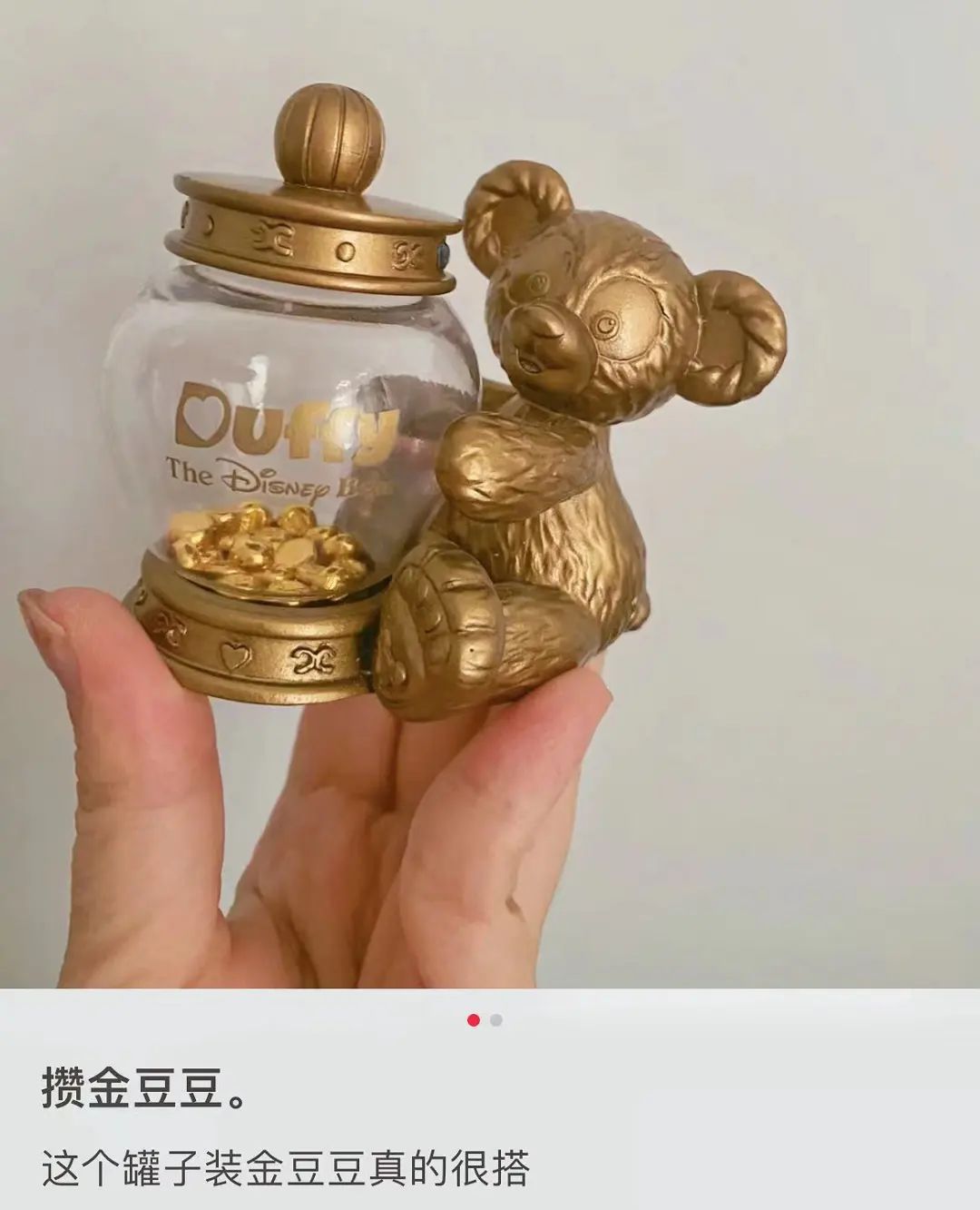Tap the second page indicator dot
Screen dimensions: 980x1210
(496, 1020)
